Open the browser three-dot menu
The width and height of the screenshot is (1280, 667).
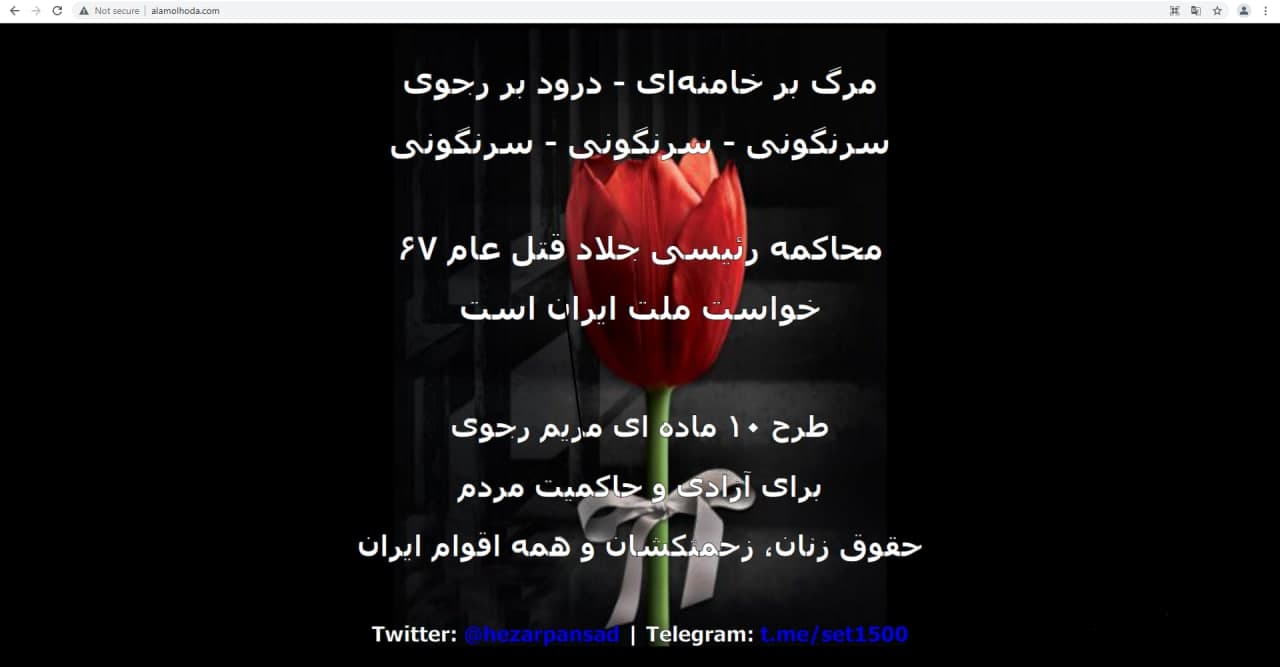(1265, 11)
